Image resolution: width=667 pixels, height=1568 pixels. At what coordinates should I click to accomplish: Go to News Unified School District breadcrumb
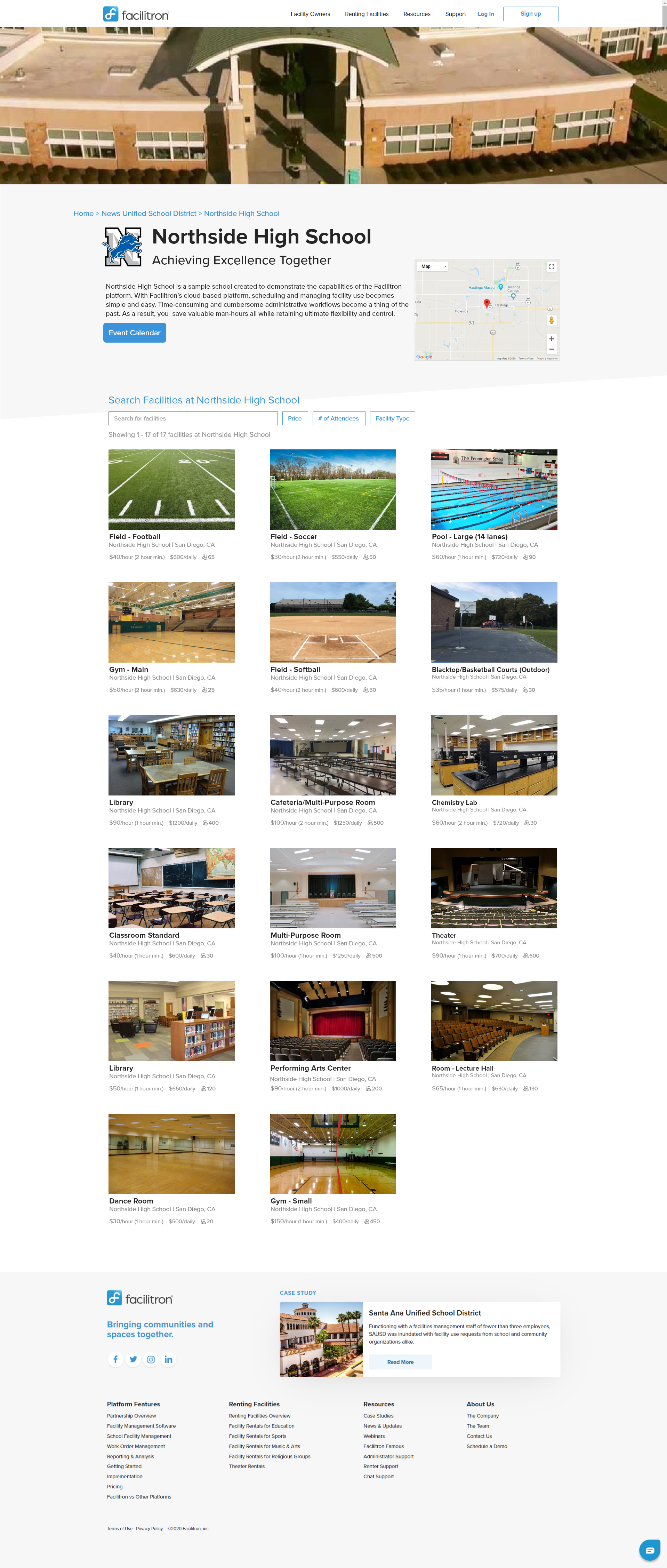coord(148,214)
